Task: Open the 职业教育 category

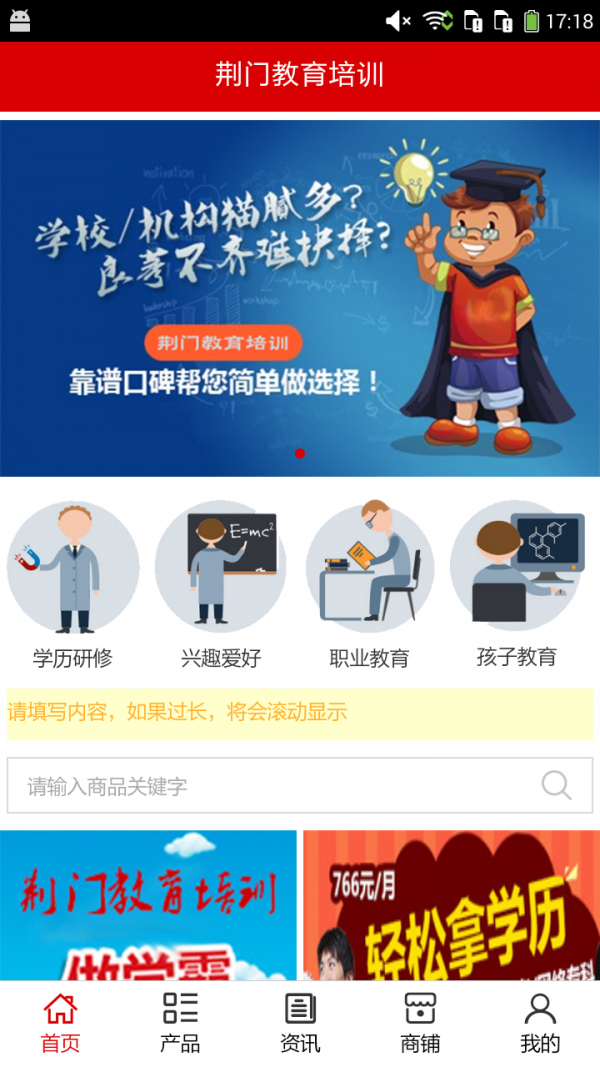Action: click(x=369, y=584)
